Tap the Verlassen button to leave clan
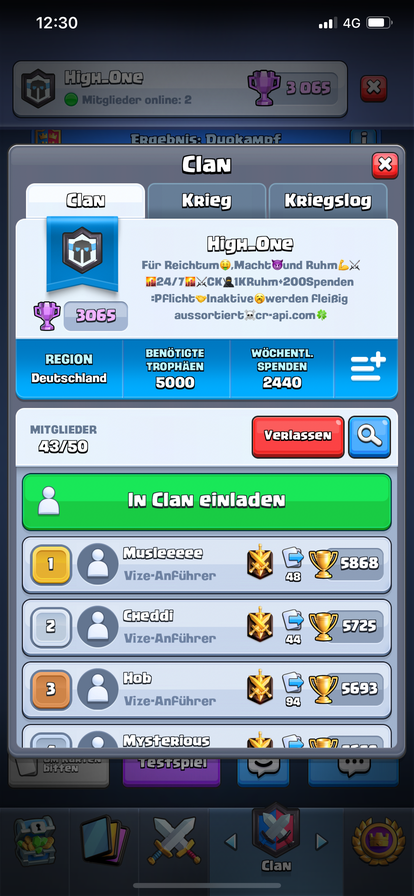This screenshot has height=896, width=414. pos(298,436)
